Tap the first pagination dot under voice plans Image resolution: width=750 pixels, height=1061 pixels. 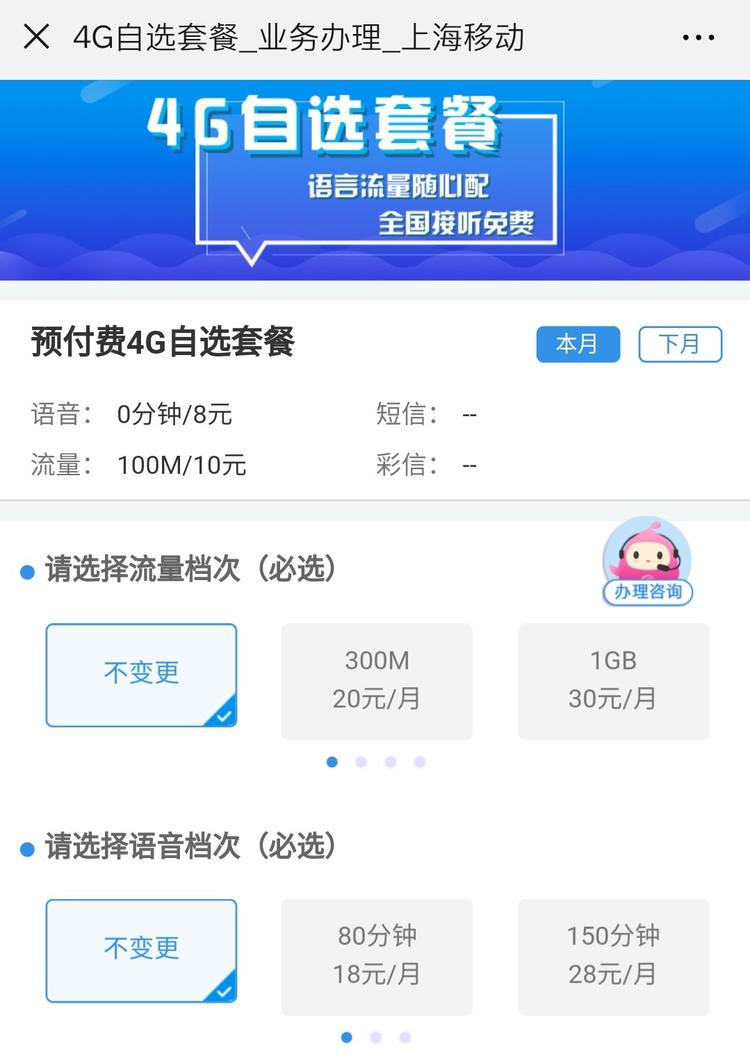click(346, 1037)
